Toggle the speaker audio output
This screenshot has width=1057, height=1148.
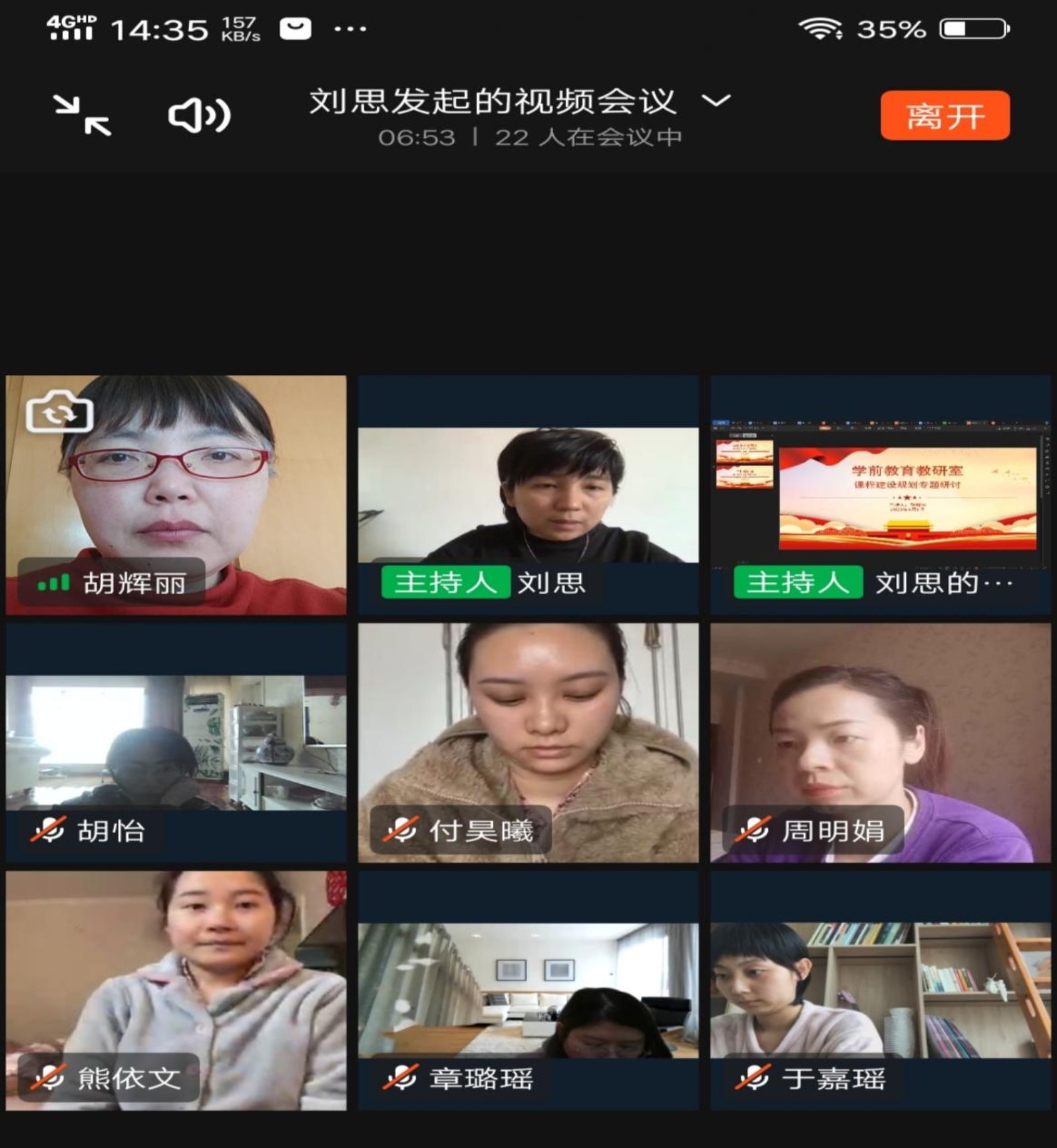tap(199, 116)
